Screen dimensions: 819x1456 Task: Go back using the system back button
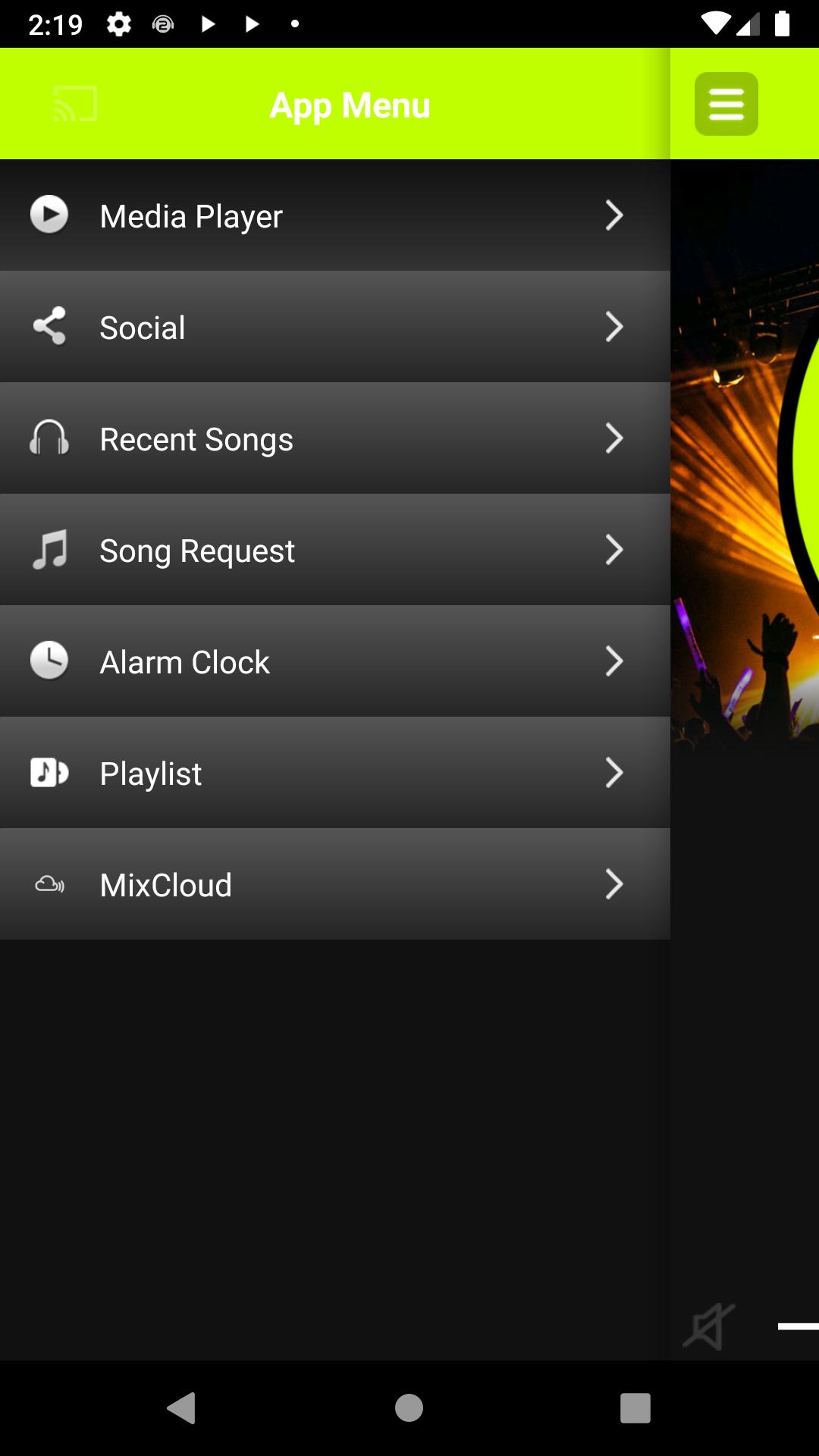[x=182, y=1408]
